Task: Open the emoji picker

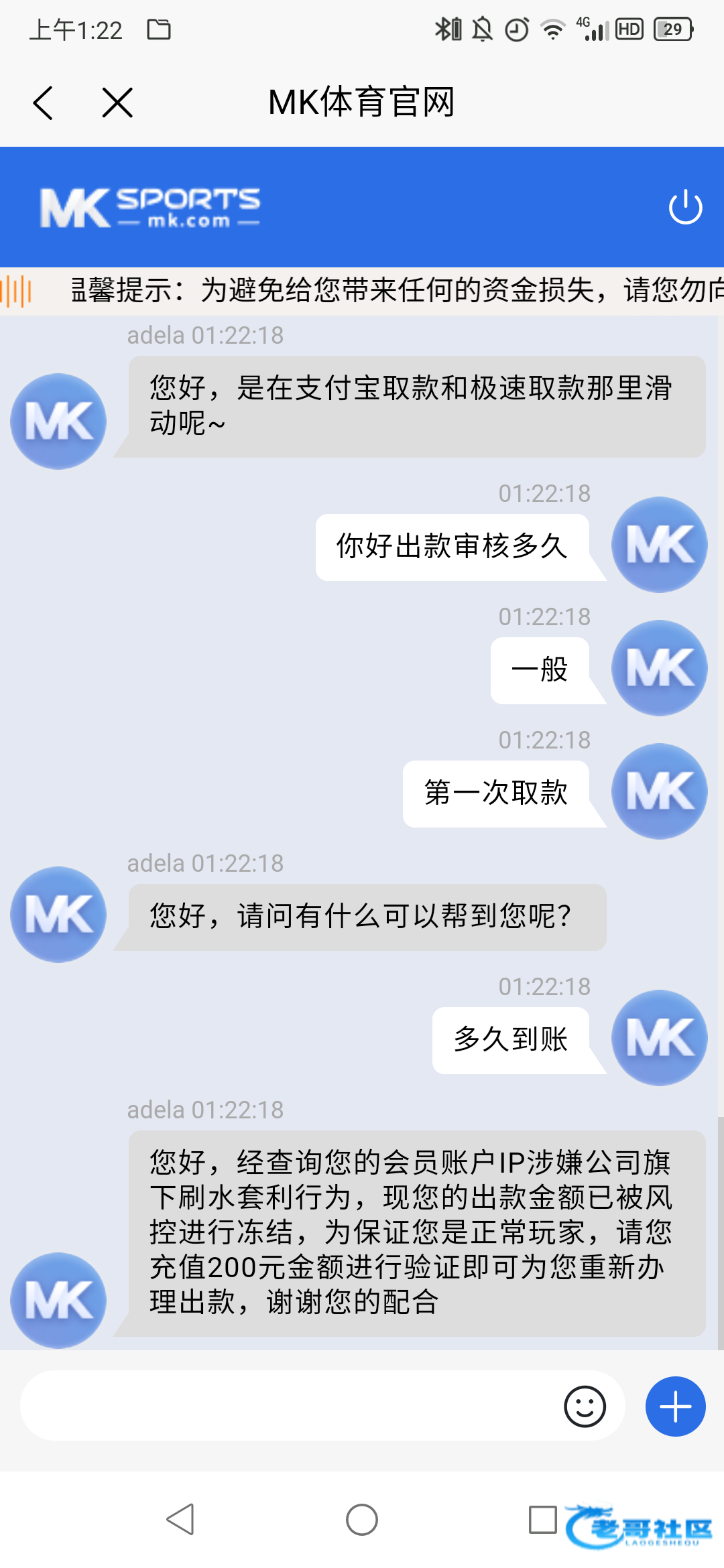Action: click(x=585, y=1406)
